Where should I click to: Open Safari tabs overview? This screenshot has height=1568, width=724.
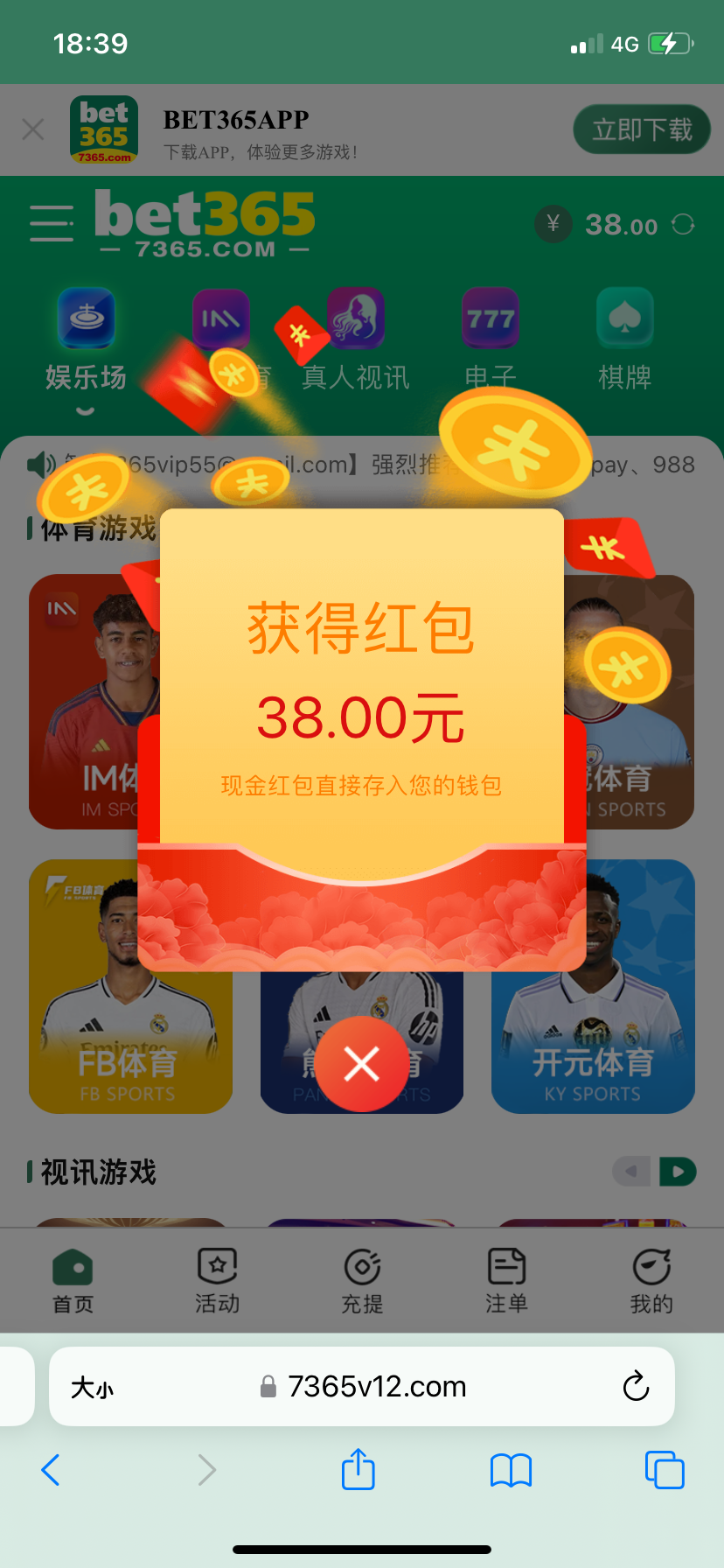pos(665,1469)
